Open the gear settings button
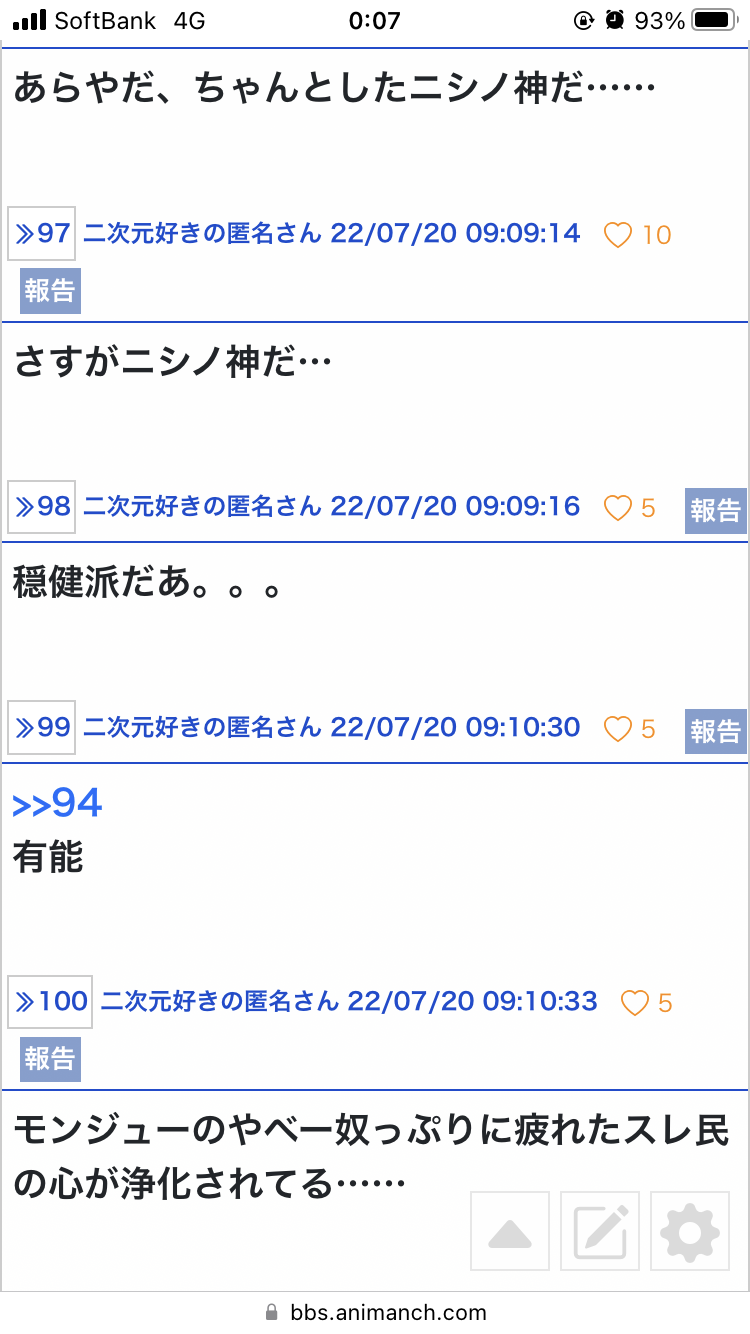The height and width of the screenshot is (1334, 750). 690,1232
